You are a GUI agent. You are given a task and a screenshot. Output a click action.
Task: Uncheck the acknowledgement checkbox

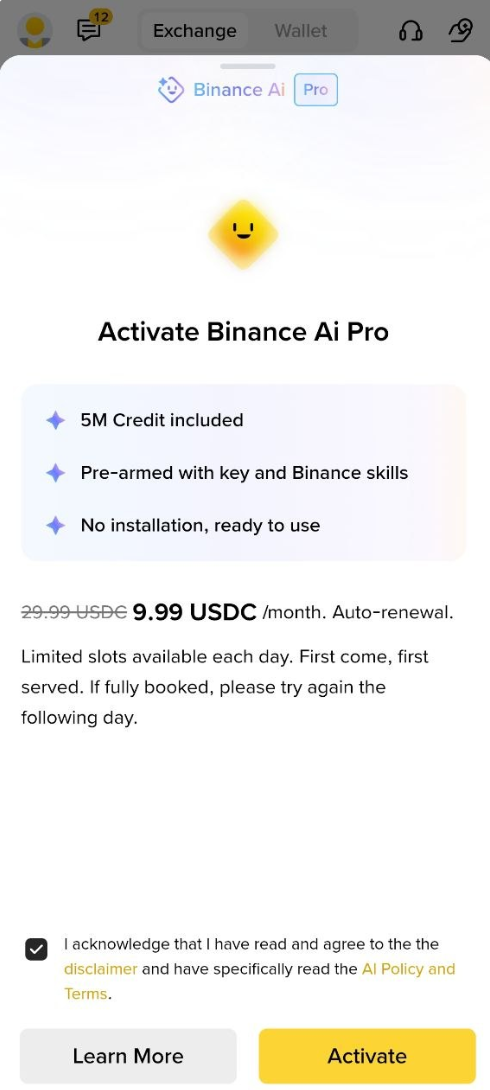[x=36, y=949]
